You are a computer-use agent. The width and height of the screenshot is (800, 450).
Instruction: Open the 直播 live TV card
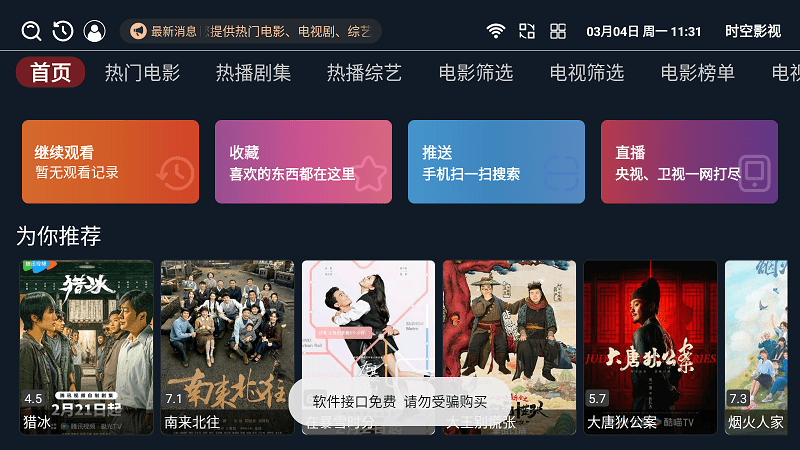click(x=689, y=162)
